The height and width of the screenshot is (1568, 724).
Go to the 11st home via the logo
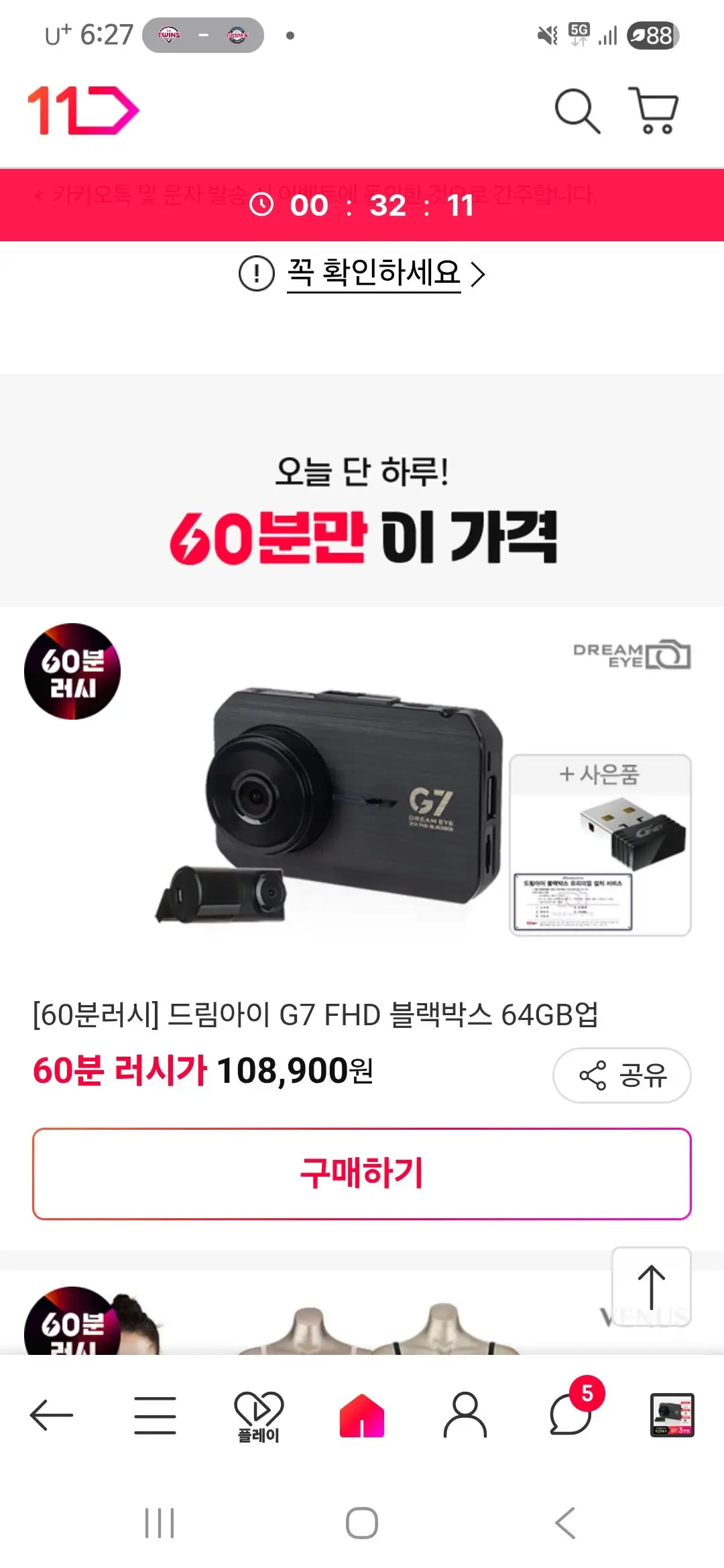[83, 111]
